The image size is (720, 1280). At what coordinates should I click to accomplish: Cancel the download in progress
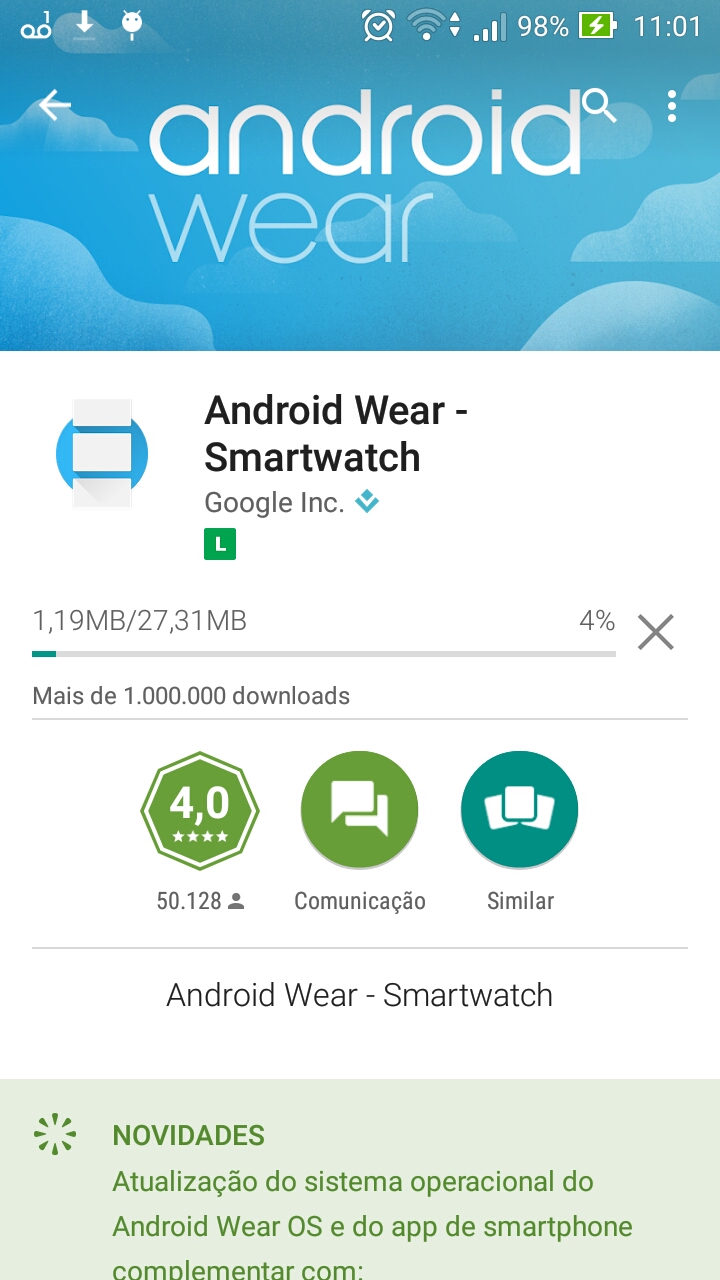(x=656, y=632)
